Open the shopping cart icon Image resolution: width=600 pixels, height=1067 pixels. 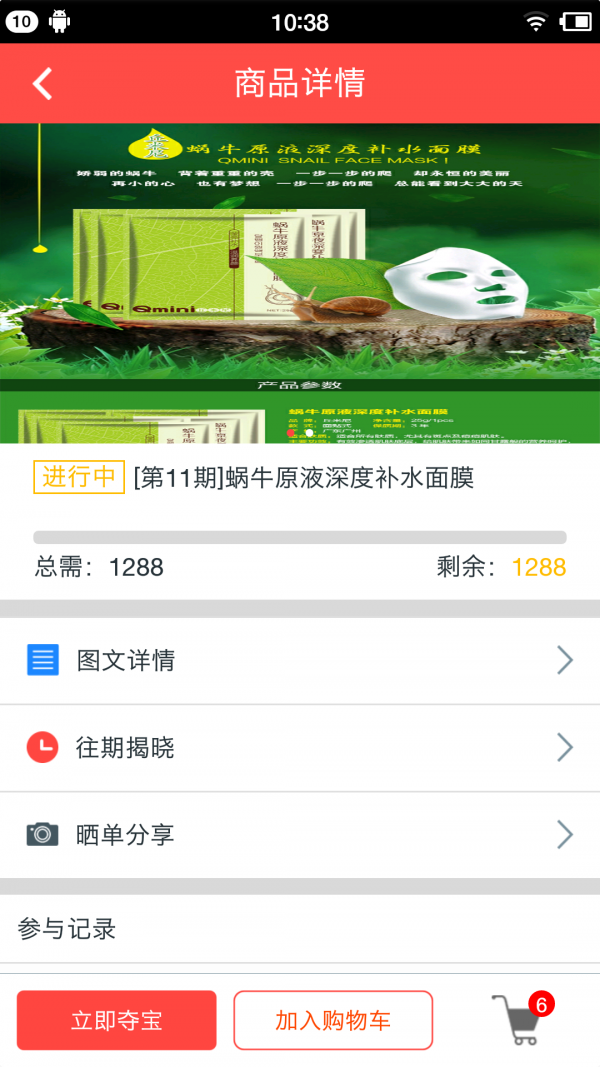[x=520, y=1020]
